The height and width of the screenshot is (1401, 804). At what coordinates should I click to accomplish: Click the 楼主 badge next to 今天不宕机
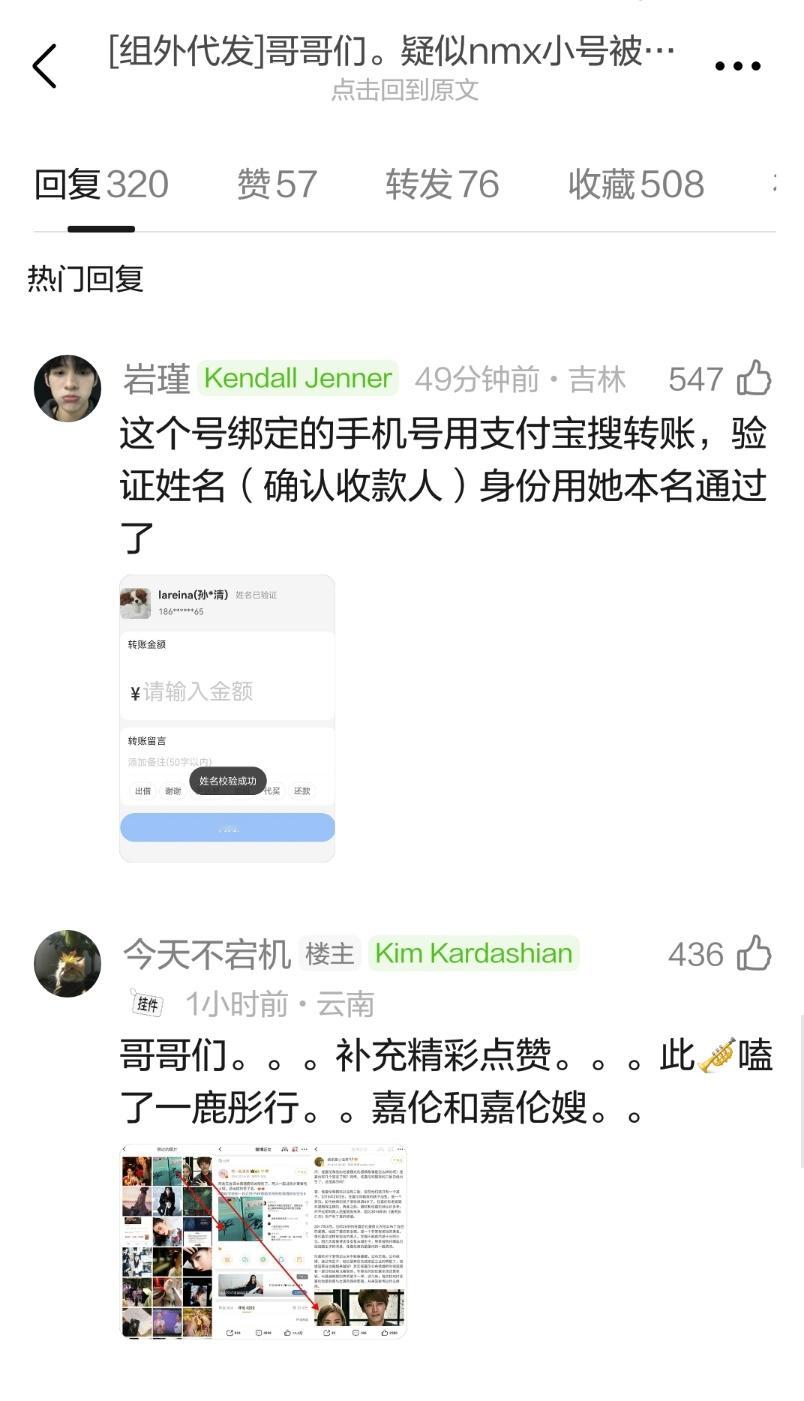[x=330, y=952]
